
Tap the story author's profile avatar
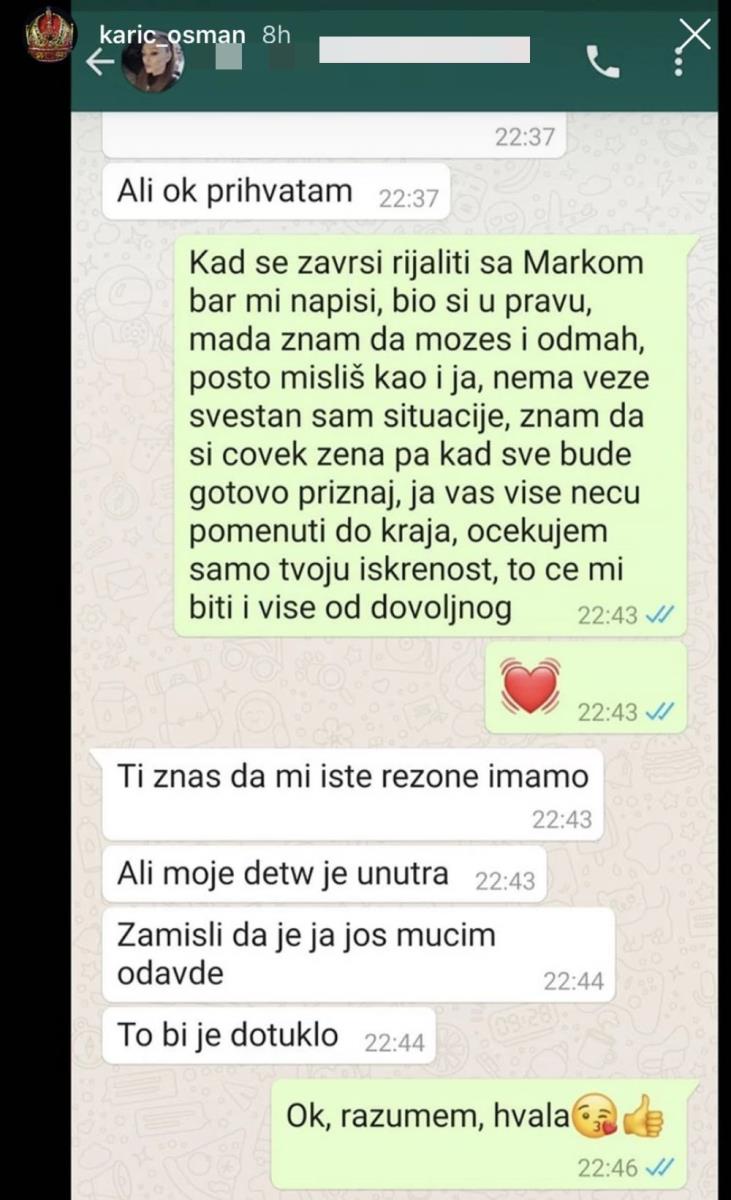coord(45,36)
